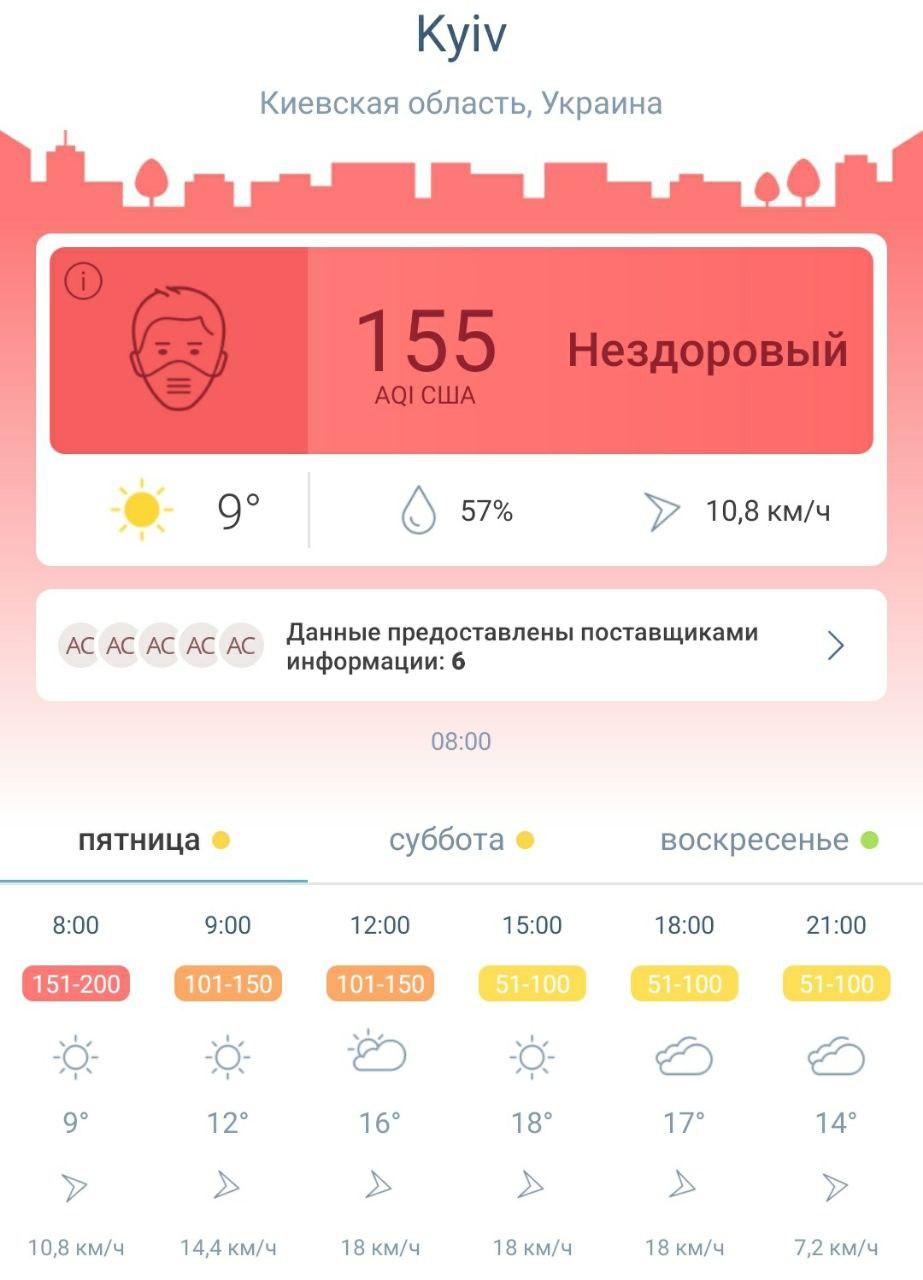Open details for Kyiv city title
Viewport: 923px width, 1280px height.
461,34
